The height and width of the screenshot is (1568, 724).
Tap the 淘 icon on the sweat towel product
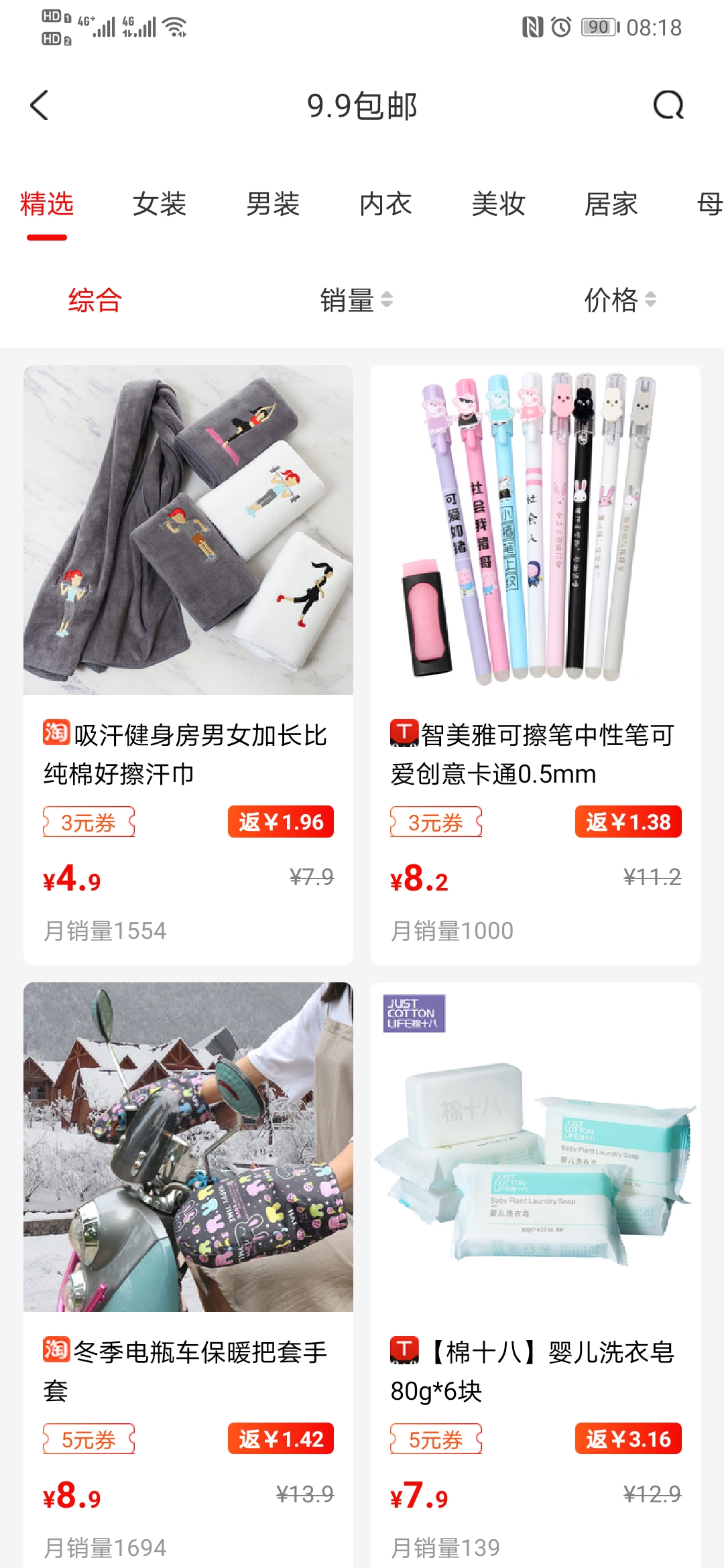(58, 735)
